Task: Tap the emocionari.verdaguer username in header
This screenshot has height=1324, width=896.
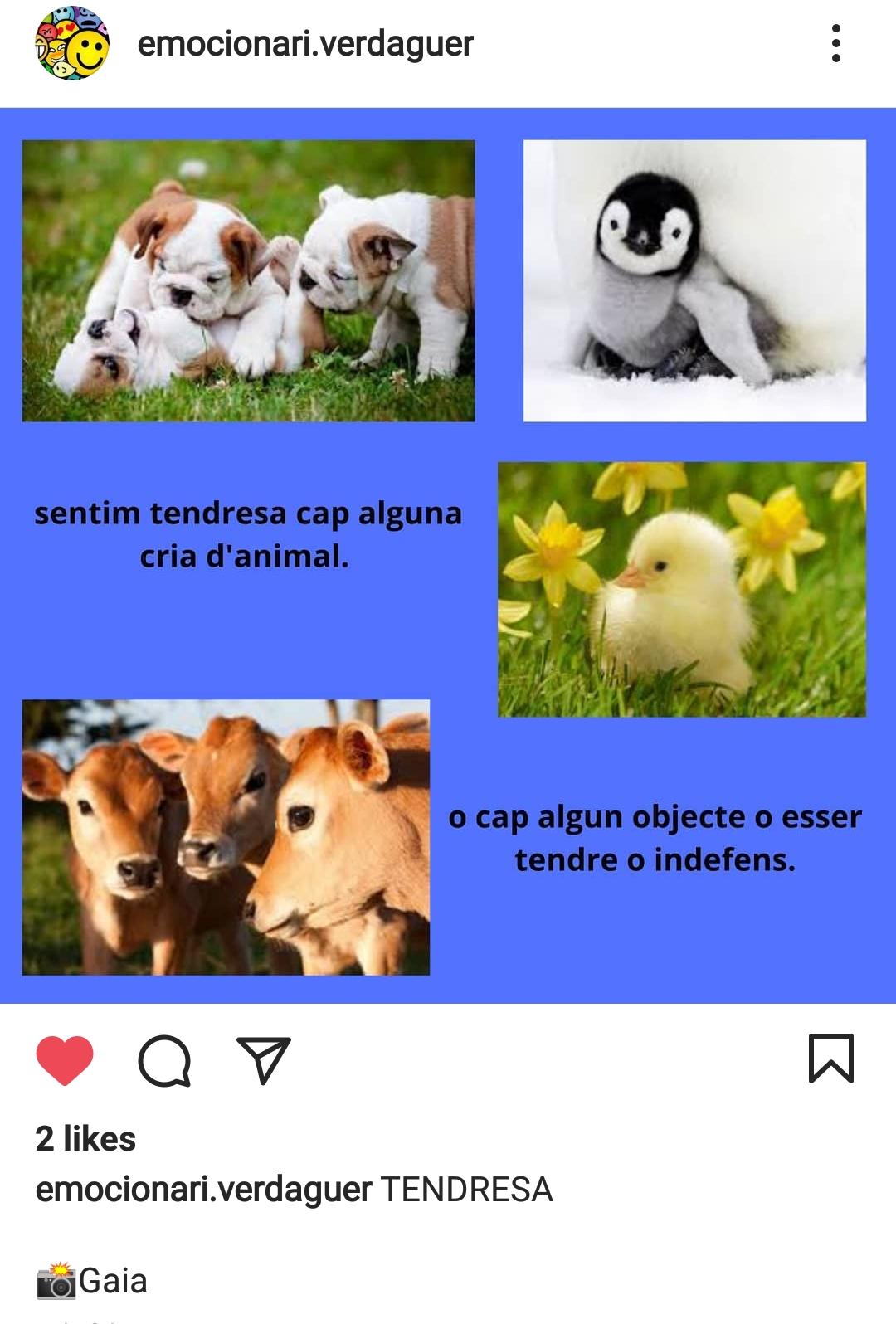Action: coord(304,44)
